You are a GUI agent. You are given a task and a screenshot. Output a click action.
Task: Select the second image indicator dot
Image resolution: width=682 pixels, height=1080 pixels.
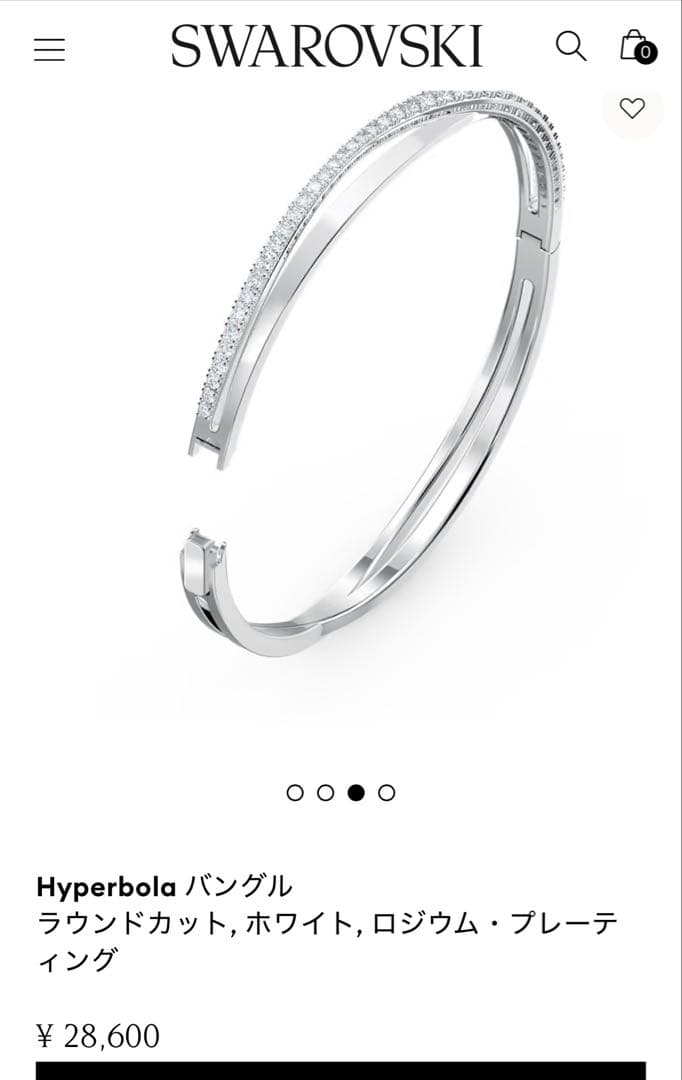pos(325,793)
